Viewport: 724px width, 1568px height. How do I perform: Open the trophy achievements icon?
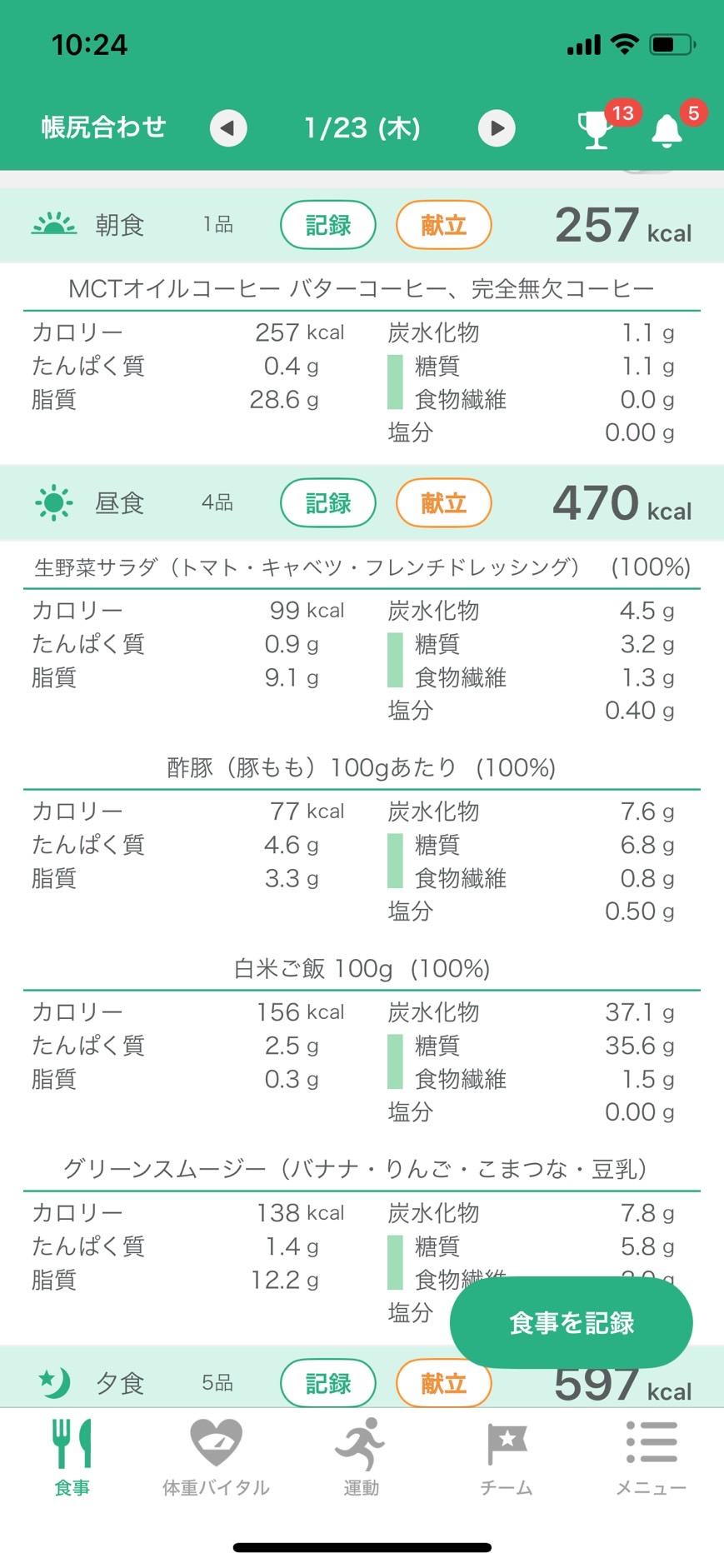(595, 130)
